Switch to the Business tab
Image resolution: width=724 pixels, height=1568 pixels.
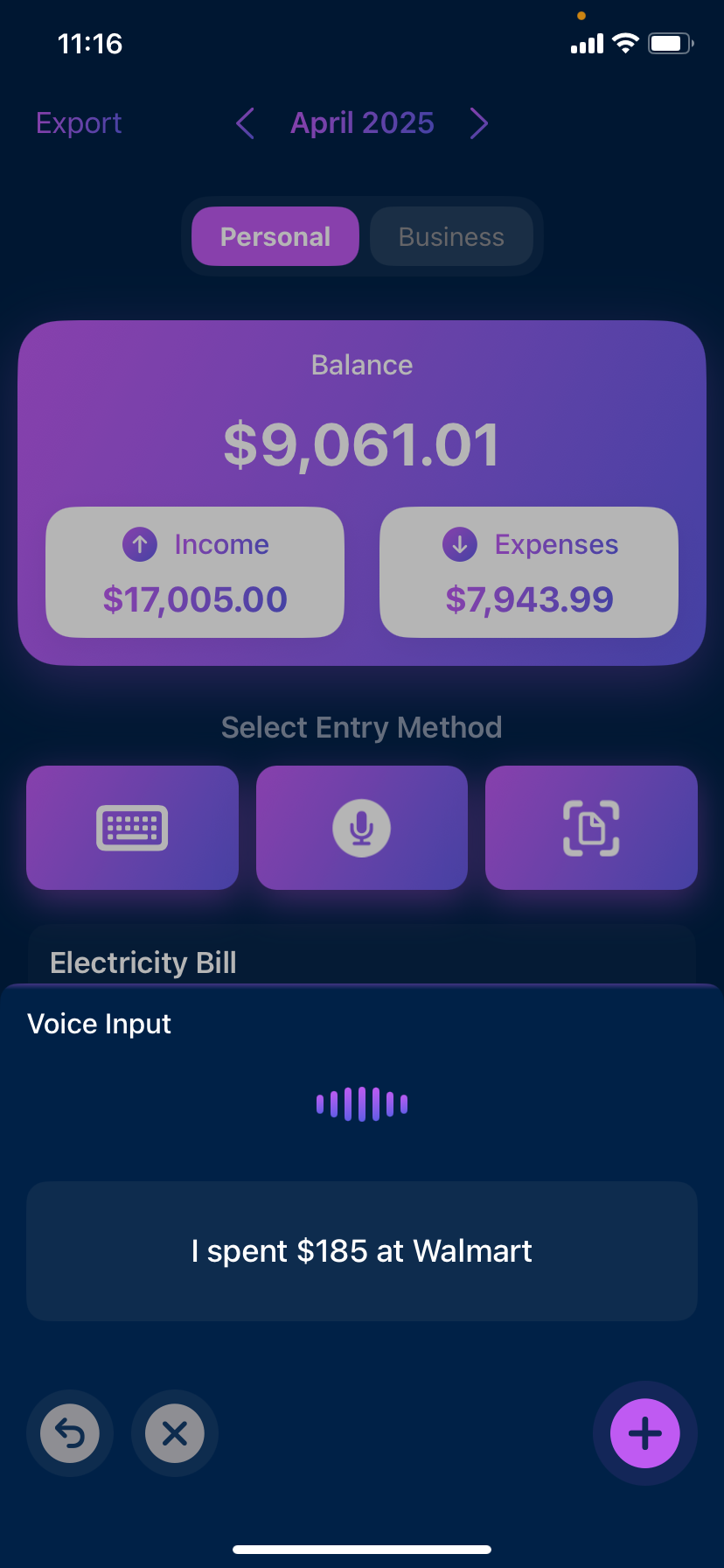point(451,236)
